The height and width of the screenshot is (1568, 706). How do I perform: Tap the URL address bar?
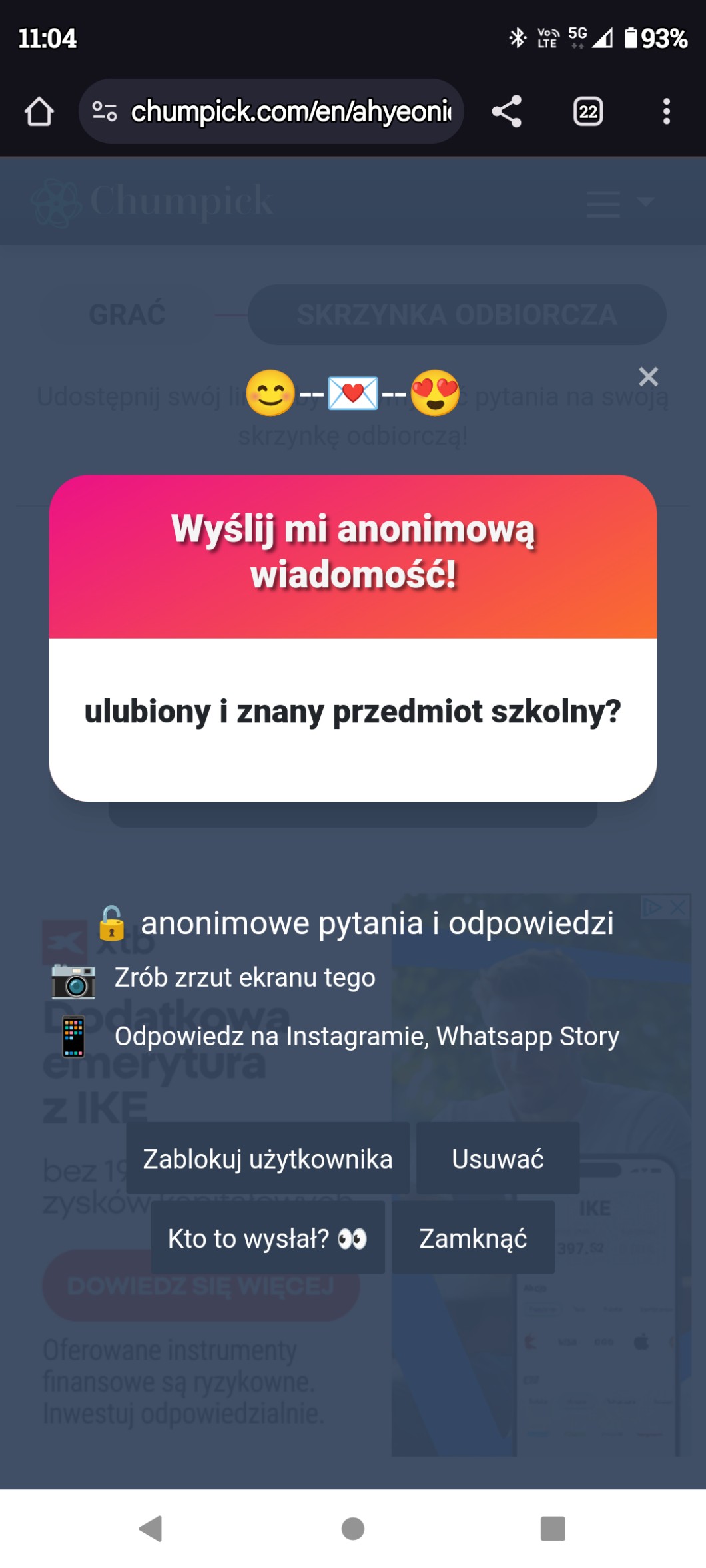click(290, 111)
